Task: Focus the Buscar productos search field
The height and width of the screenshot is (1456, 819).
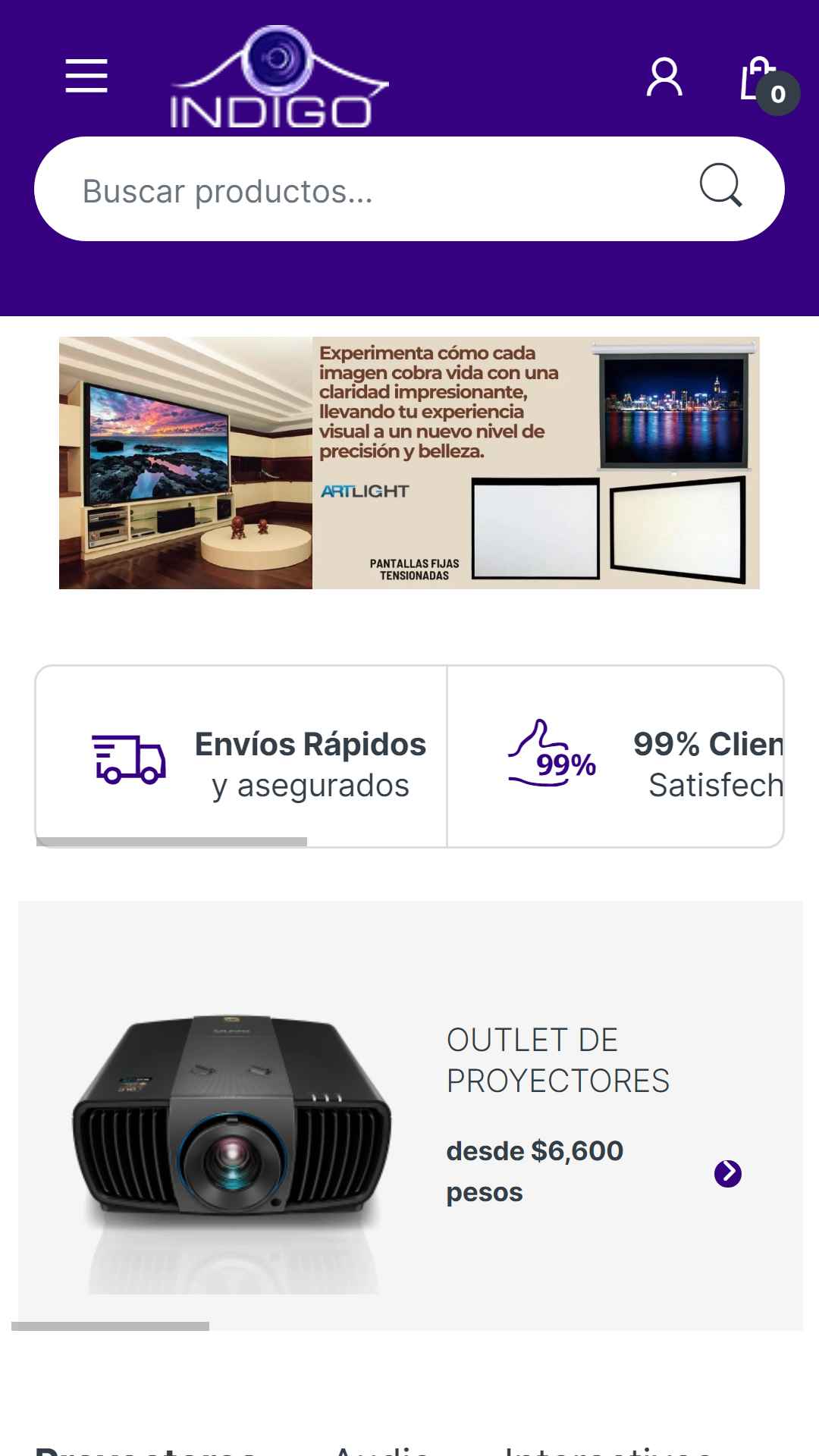Action: (x=364, y=190)
